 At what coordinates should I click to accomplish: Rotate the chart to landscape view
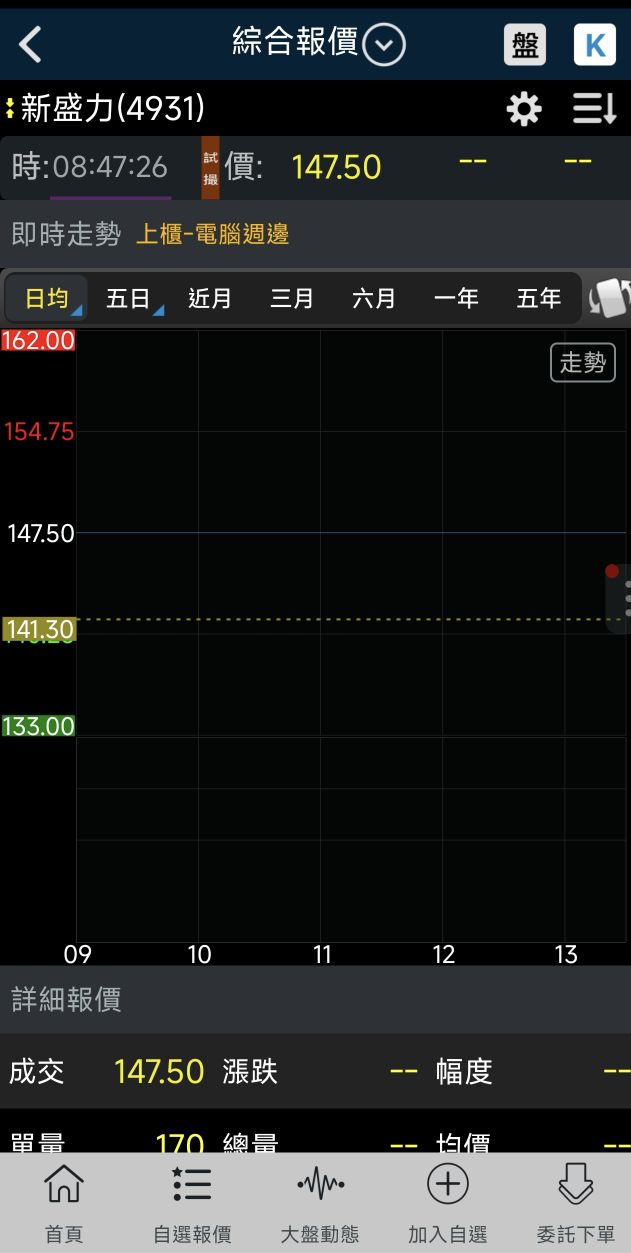tap(610, 298)
